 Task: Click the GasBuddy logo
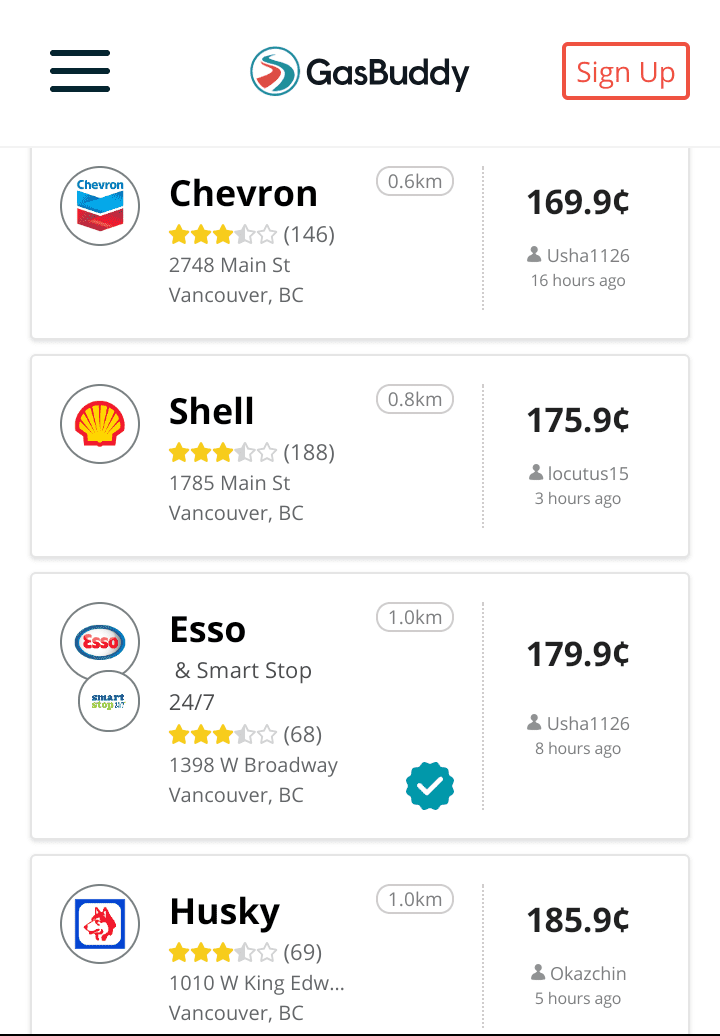(x=359, y=71)
